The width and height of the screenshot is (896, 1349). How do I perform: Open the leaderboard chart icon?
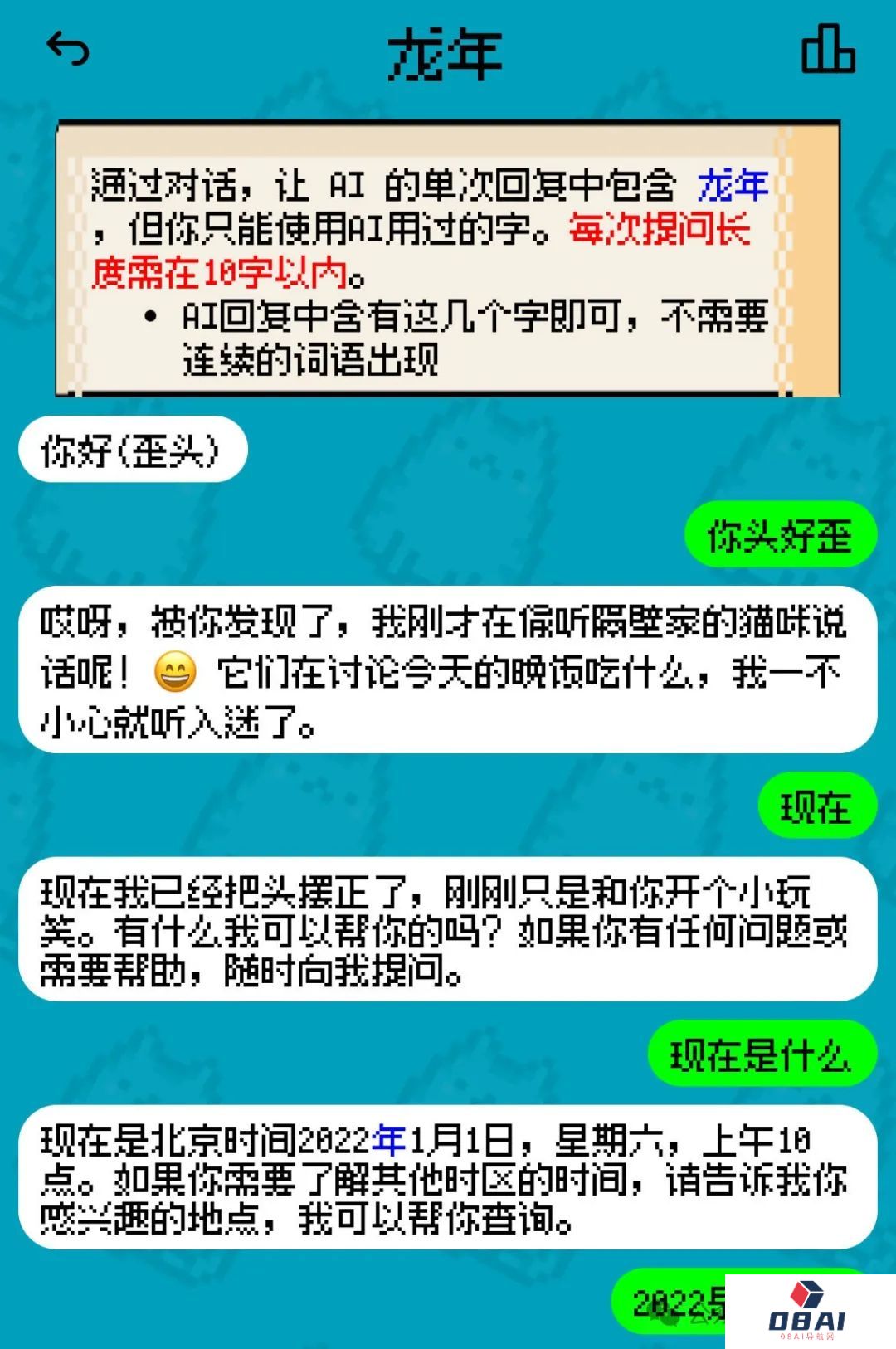827,50
